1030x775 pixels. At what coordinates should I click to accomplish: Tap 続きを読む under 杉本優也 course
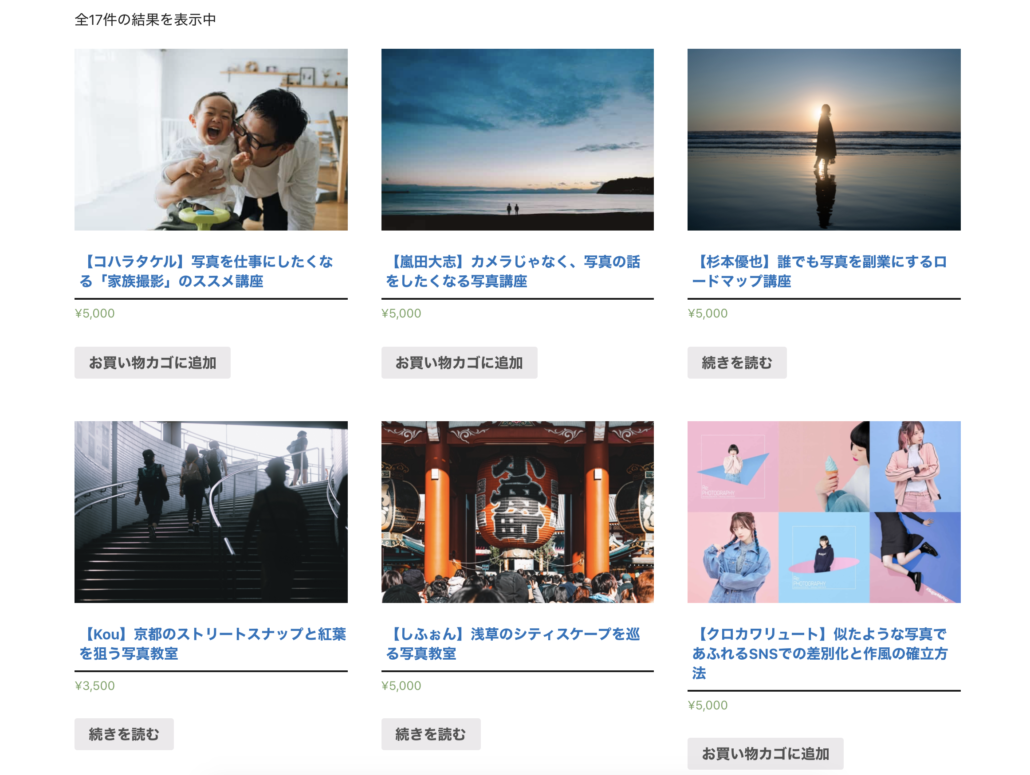pos(736,362)
